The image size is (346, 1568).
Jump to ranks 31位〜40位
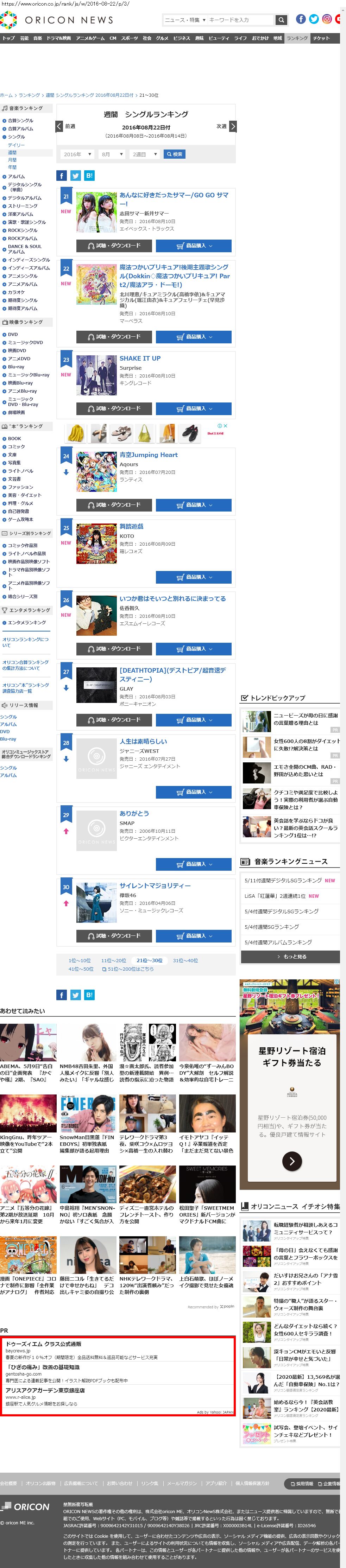coord(185,960)
